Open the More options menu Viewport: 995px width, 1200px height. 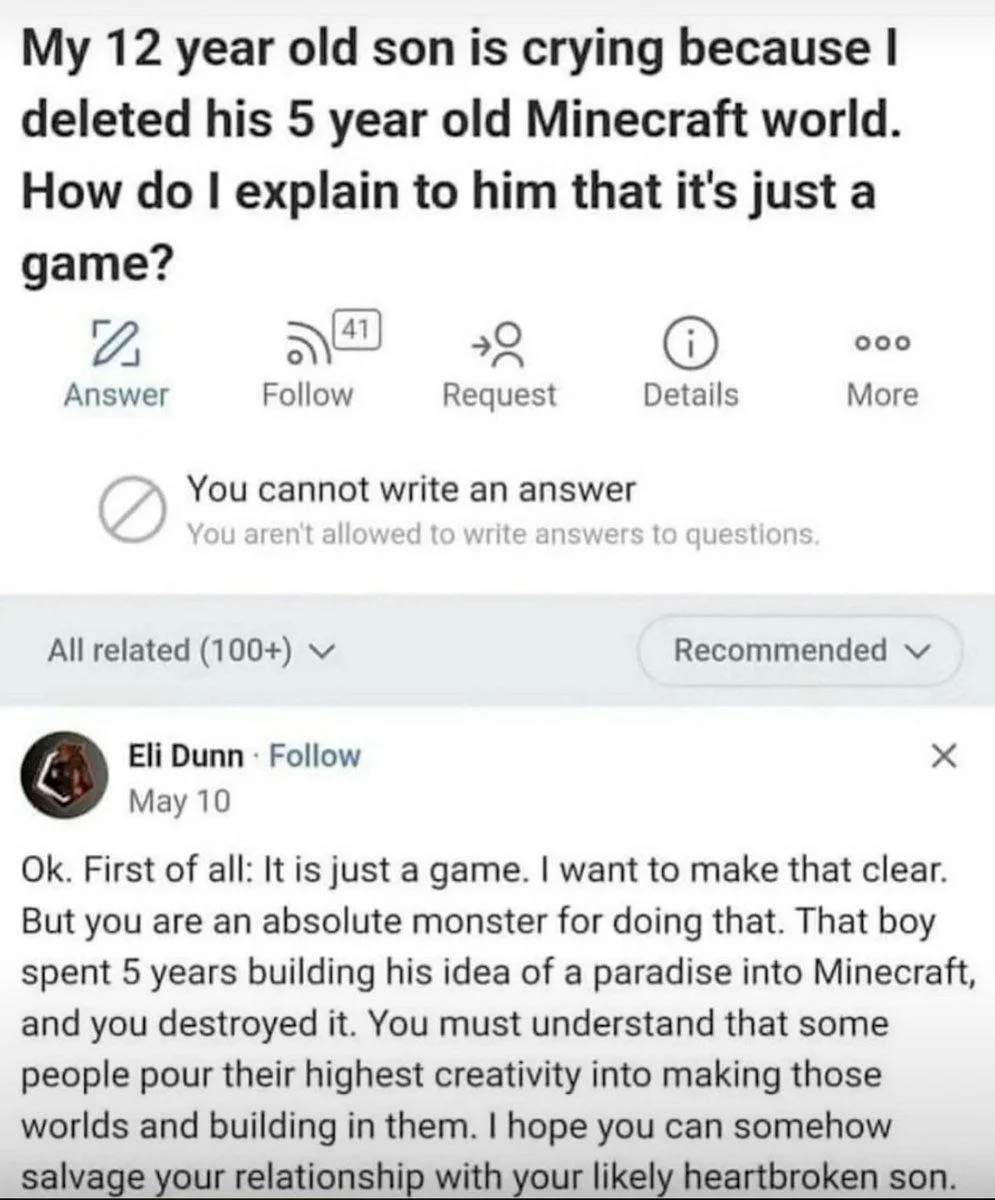coord(881,363)
